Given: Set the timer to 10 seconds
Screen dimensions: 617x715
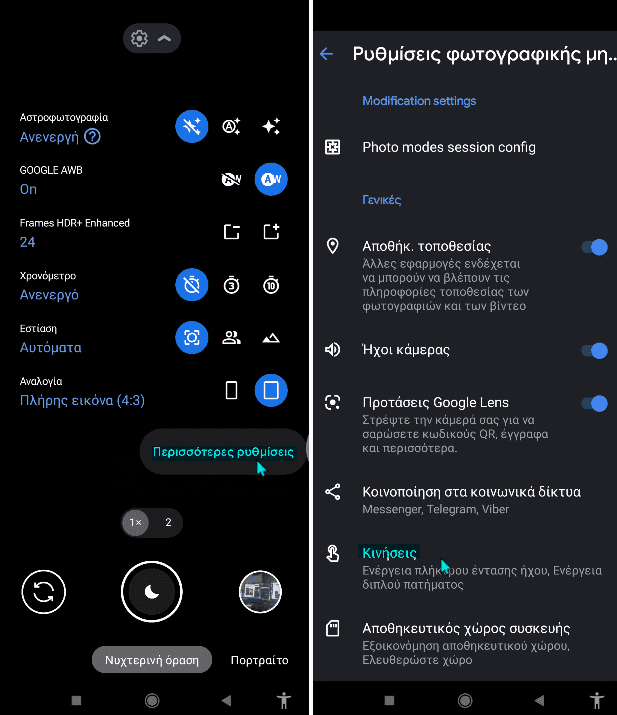Looking at the screenshot, I should 270,285.
